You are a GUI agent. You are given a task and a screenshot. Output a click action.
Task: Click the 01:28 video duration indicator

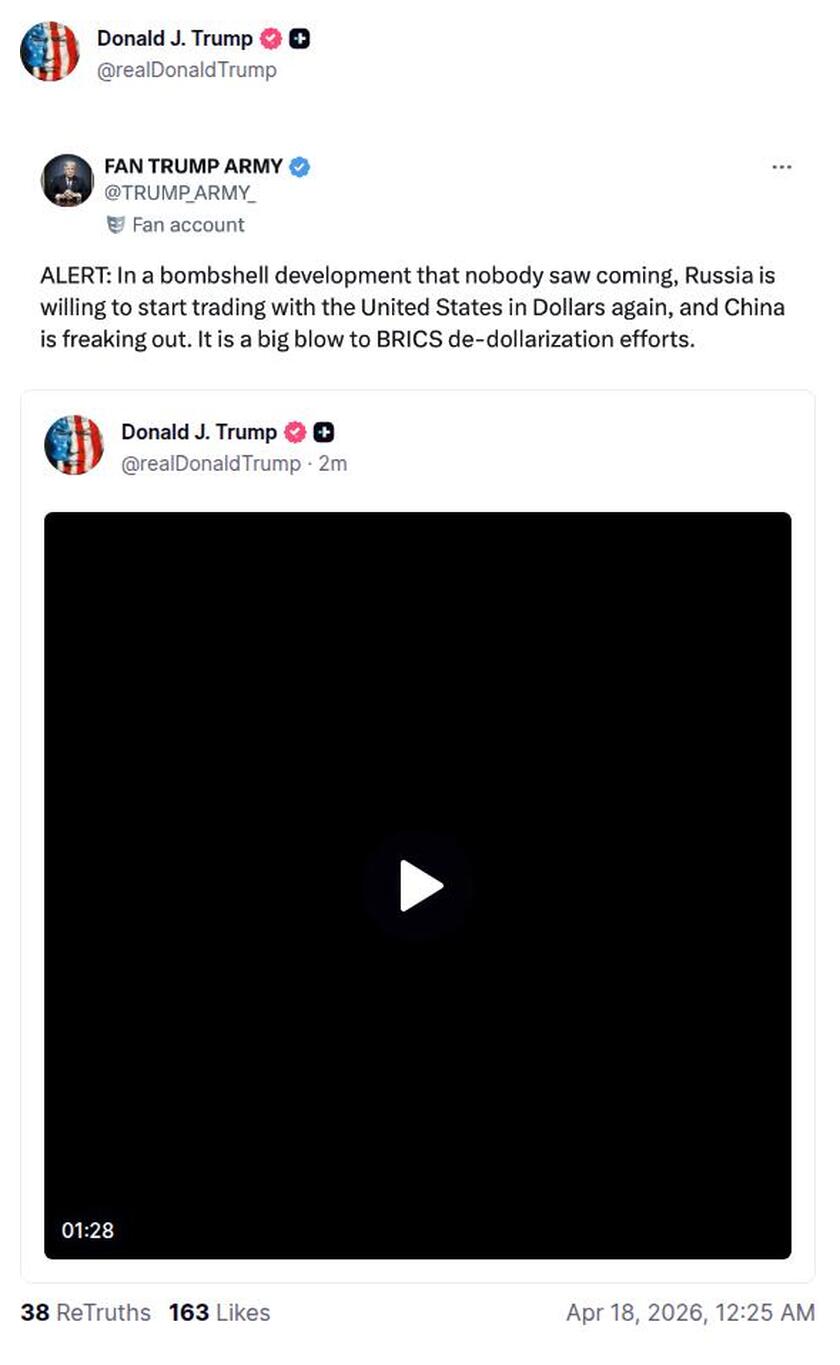(x=89, y=1230)
